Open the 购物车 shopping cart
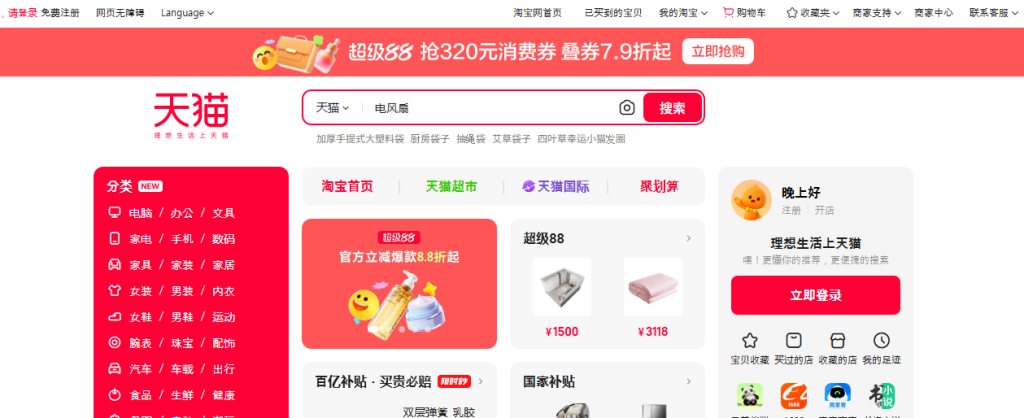 748,13
